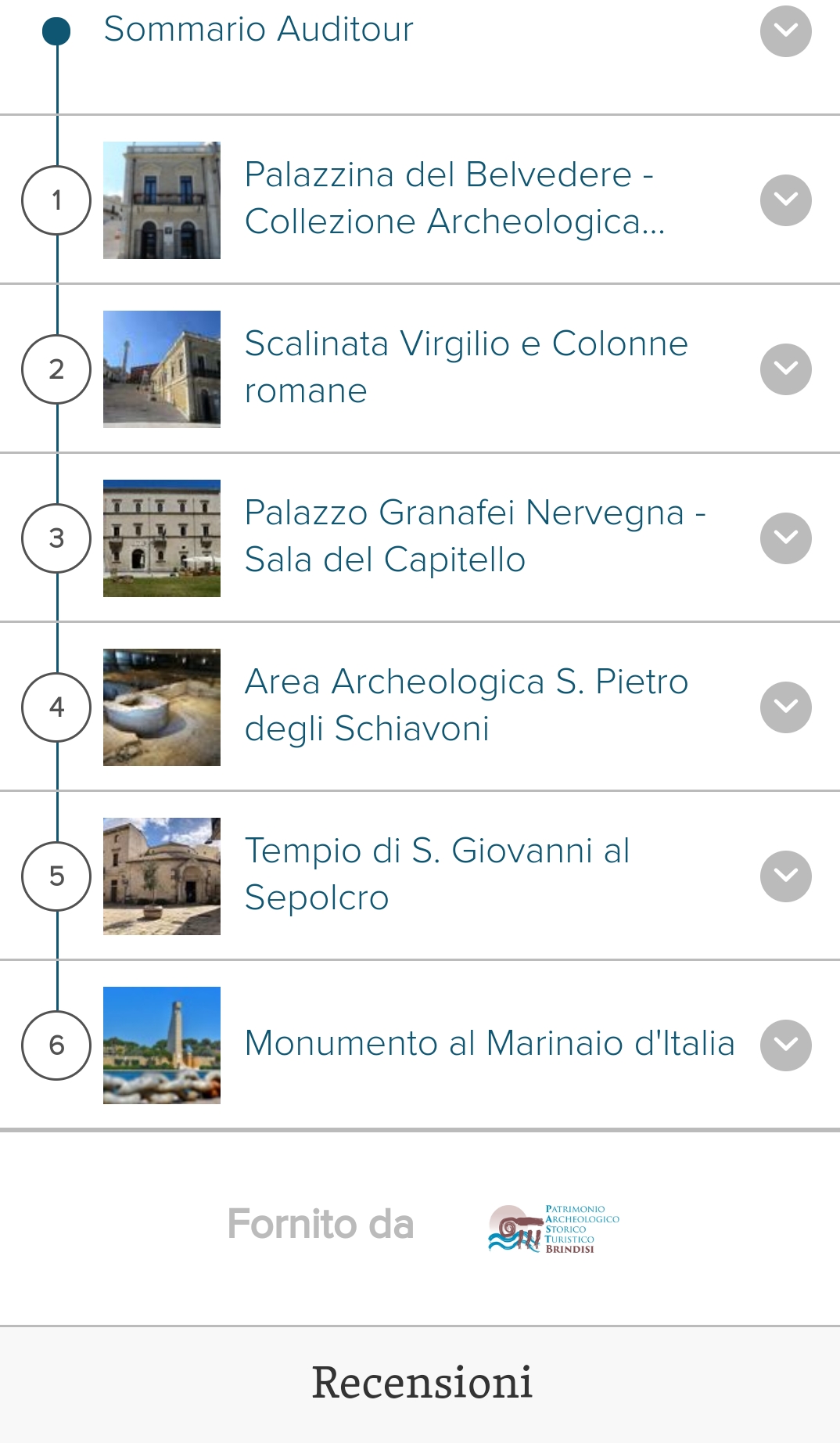Image resolution: width=840 pixels, height=1443 pixels.
Task: Expand chevron for Monumento al Marinaio
Action: point(785,1045)
